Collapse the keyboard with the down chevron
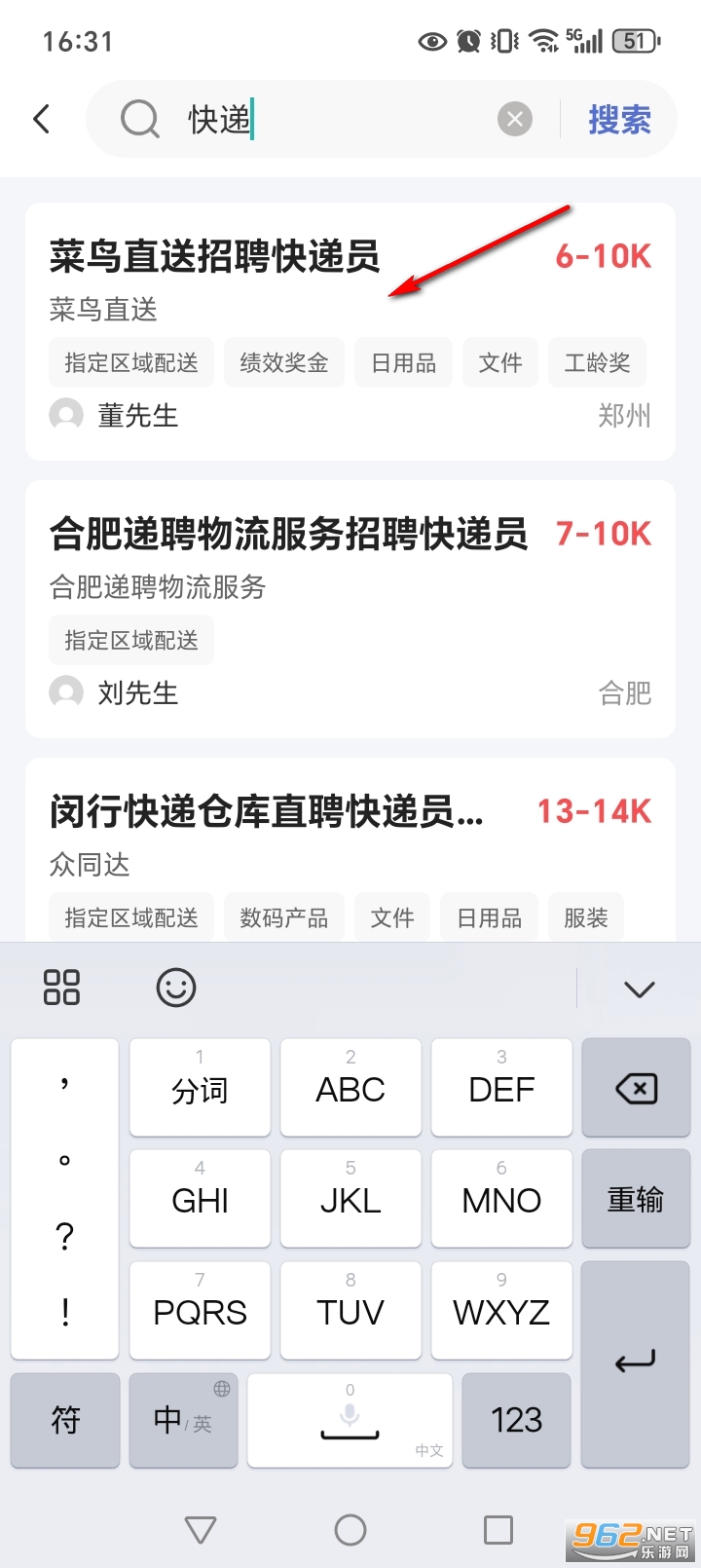The image size is (701, 1568). [638, 988]
